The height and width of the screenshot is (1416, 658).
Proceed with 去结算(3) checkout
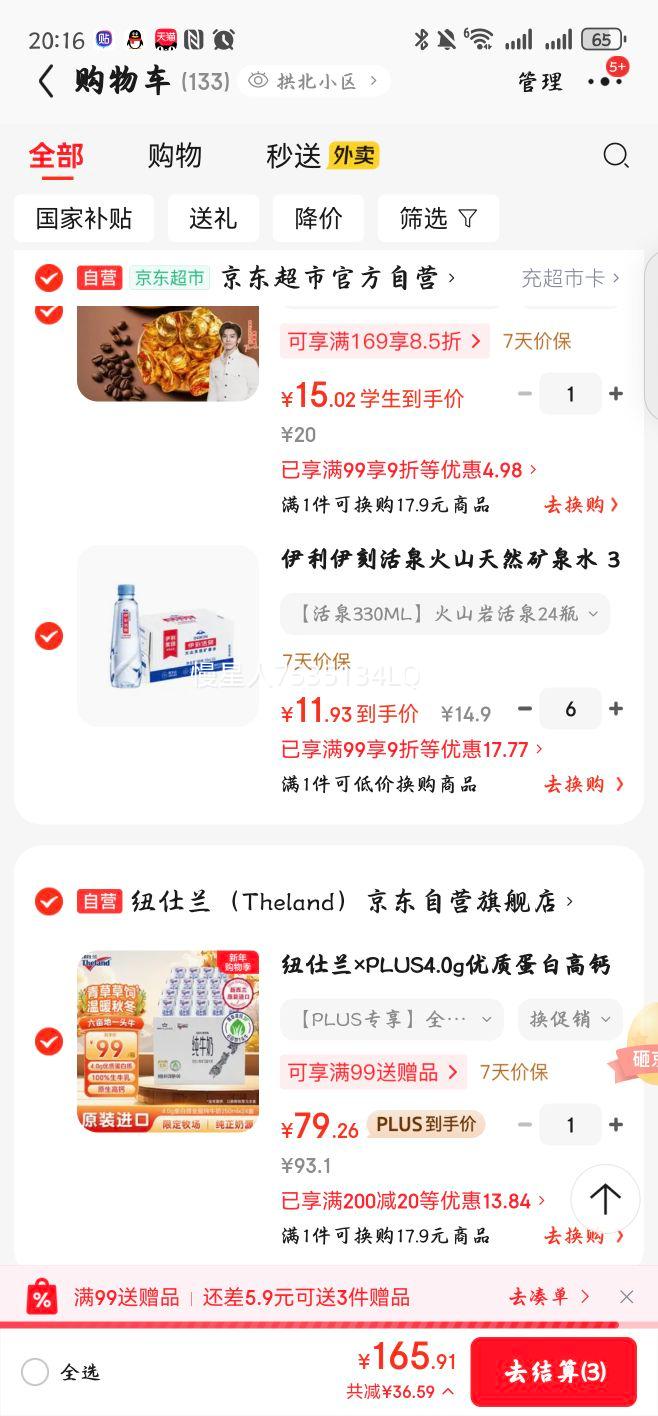pyautogui.click(x=554, y=1372)
